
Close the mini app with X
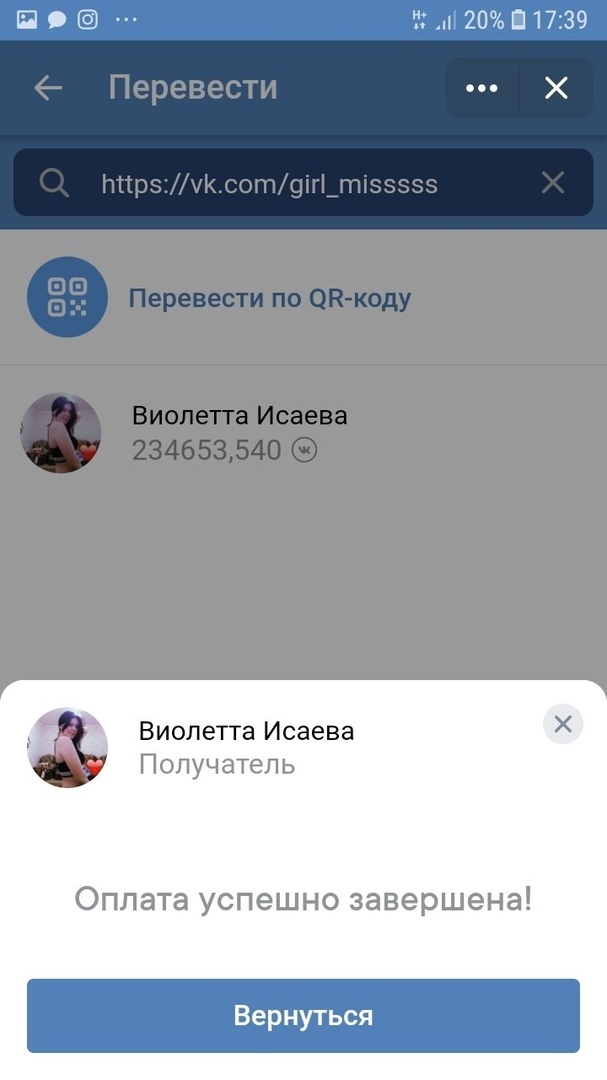coord(556,88)
